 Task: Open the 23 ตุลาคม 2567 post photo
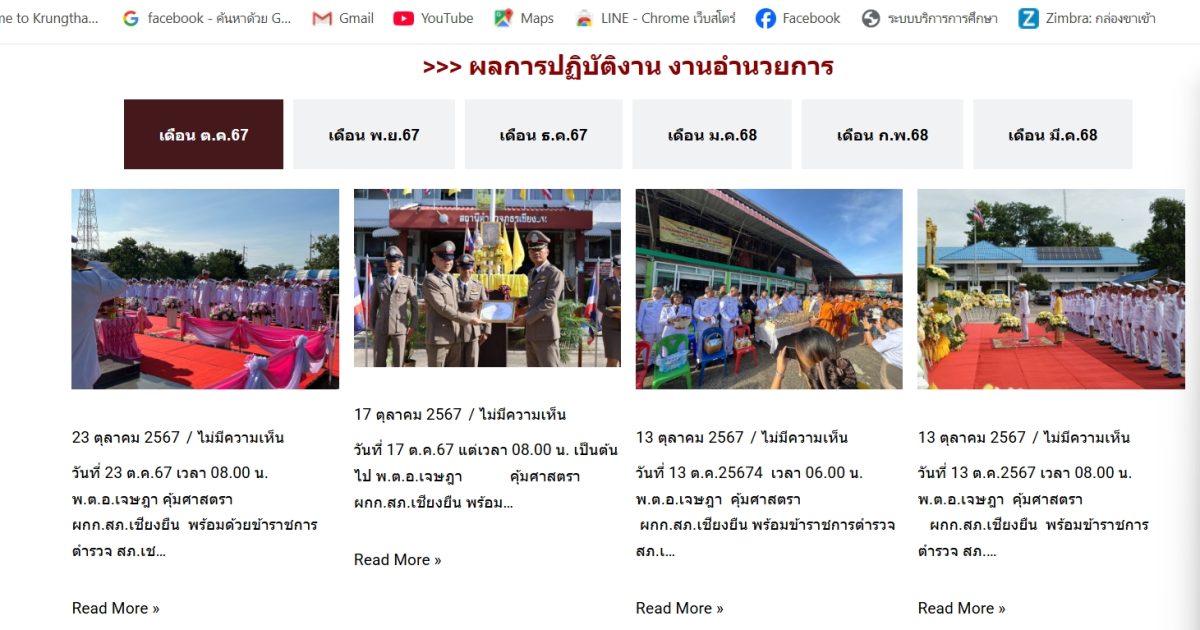[205, 289]
